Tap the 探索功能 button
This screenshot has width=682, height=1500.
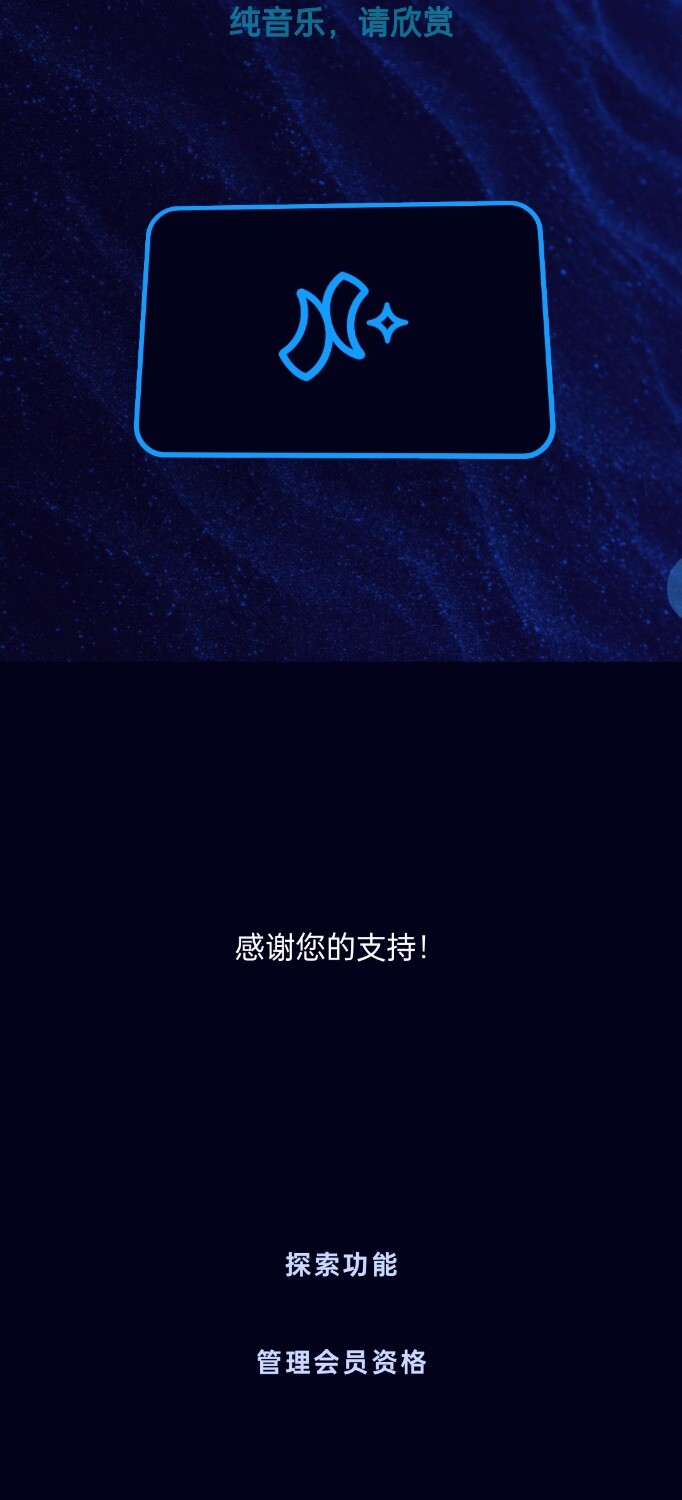coord(341,1265)
